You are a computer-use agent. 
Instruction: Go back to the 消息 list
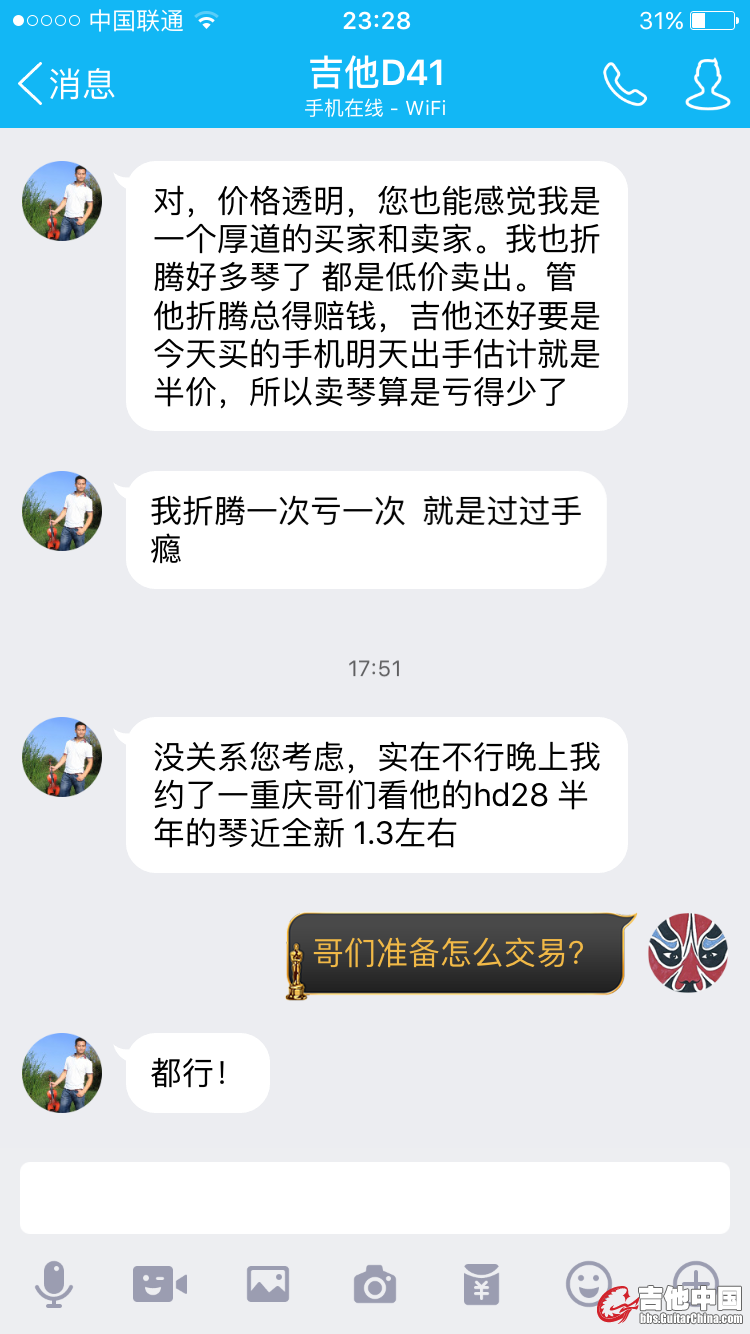(x=66, y=83)
